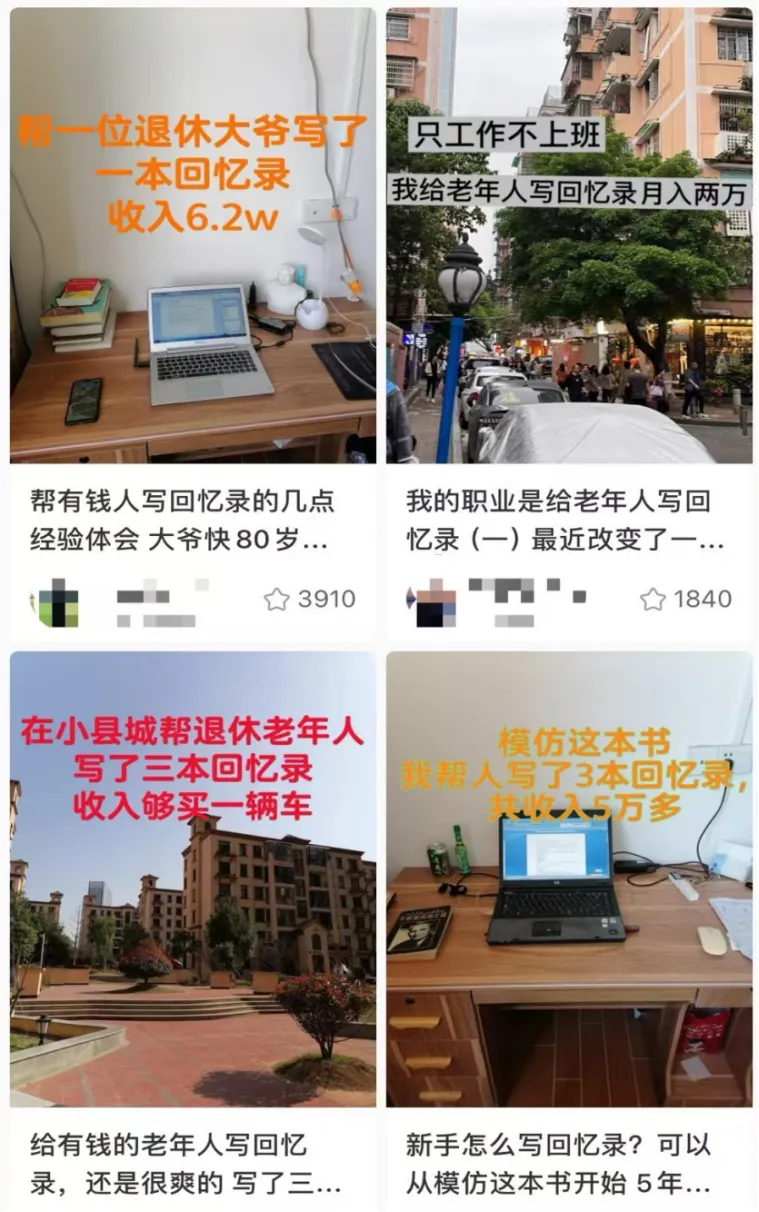Open the 模仿这本书 memoir post

pos(569,879)
